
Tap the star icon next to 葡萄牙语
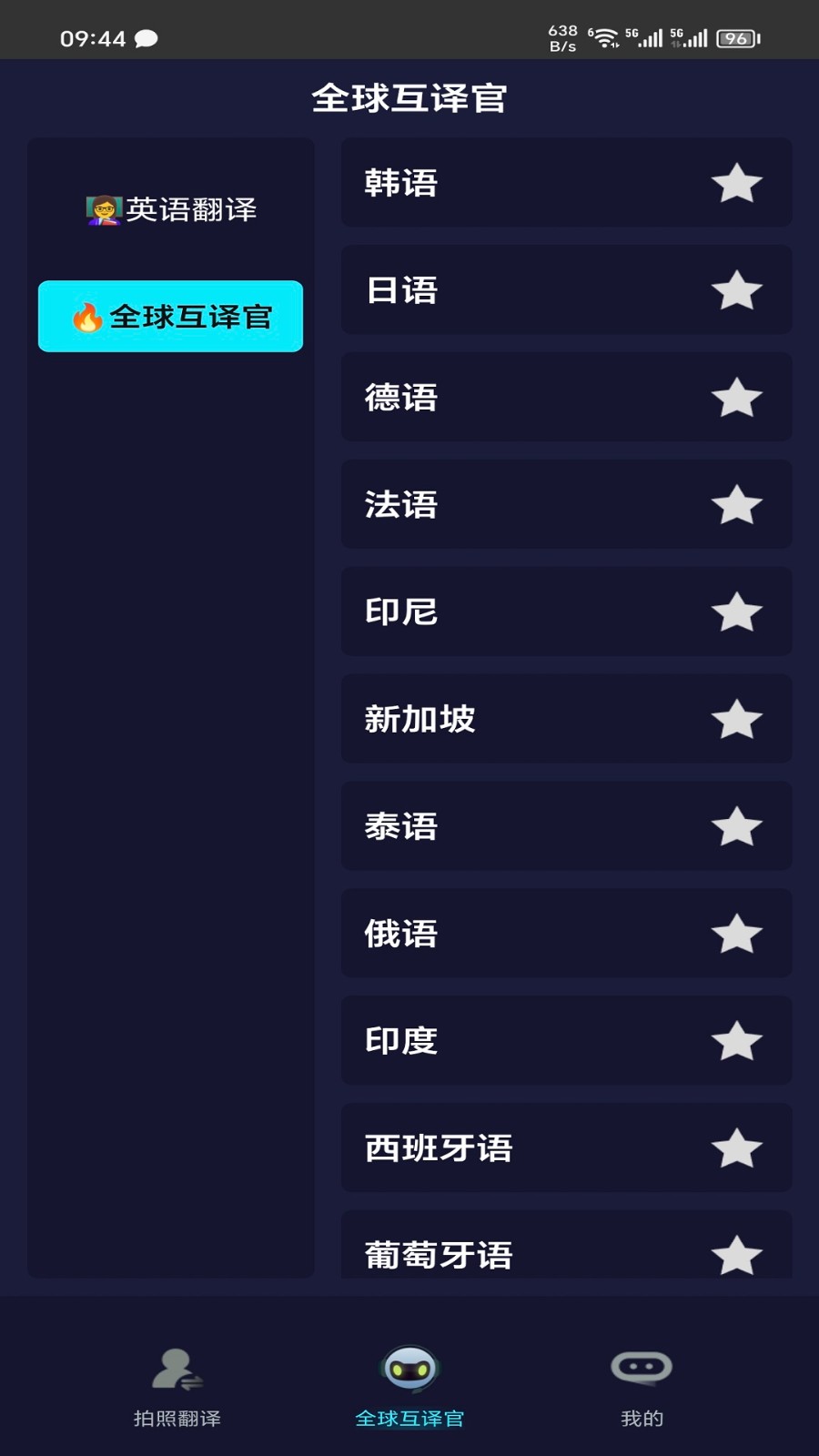737,1254
